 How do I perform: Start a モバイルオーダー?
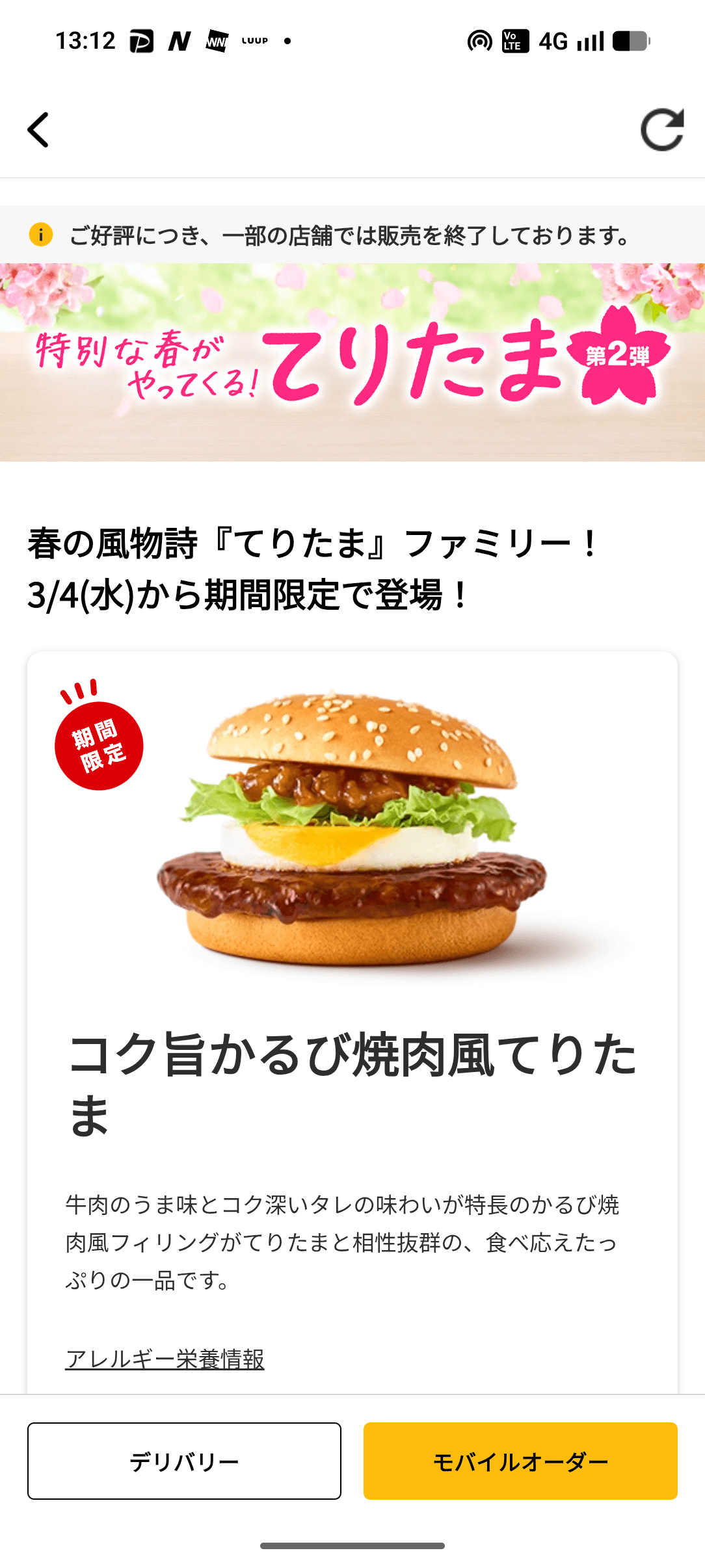[x=520, y=1461]
